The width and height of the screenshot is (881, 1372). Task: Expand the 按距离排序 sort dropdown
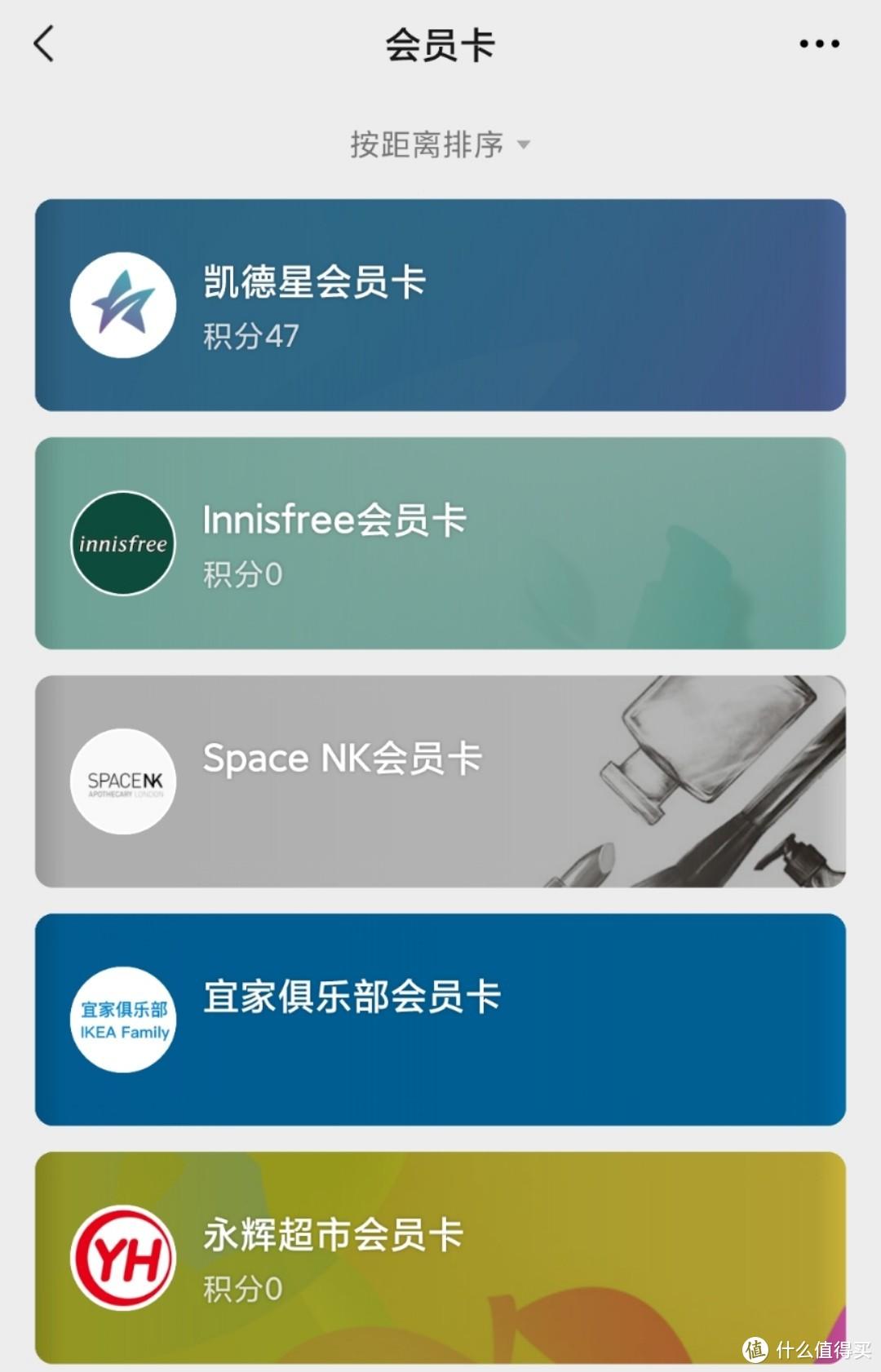pyautogui.click(x=440, y=145)
